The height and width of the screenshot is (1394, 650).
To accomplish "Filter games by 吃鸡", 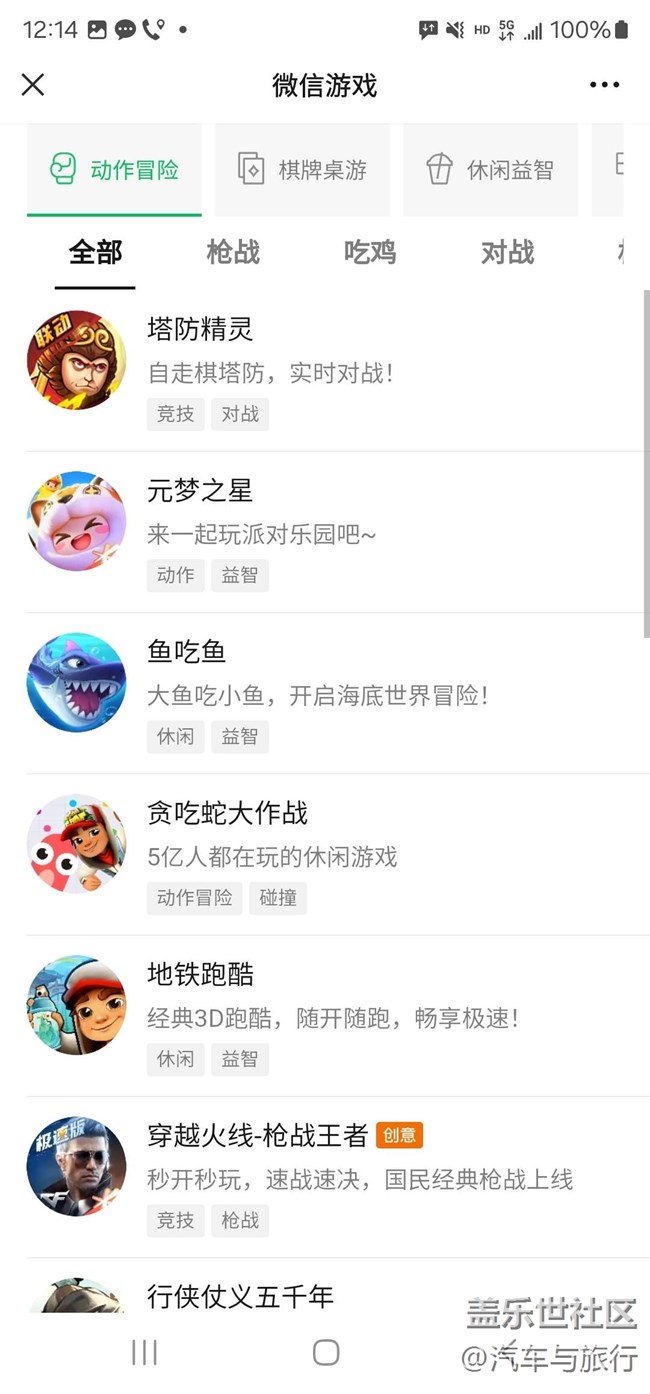I will pos(370,253).
